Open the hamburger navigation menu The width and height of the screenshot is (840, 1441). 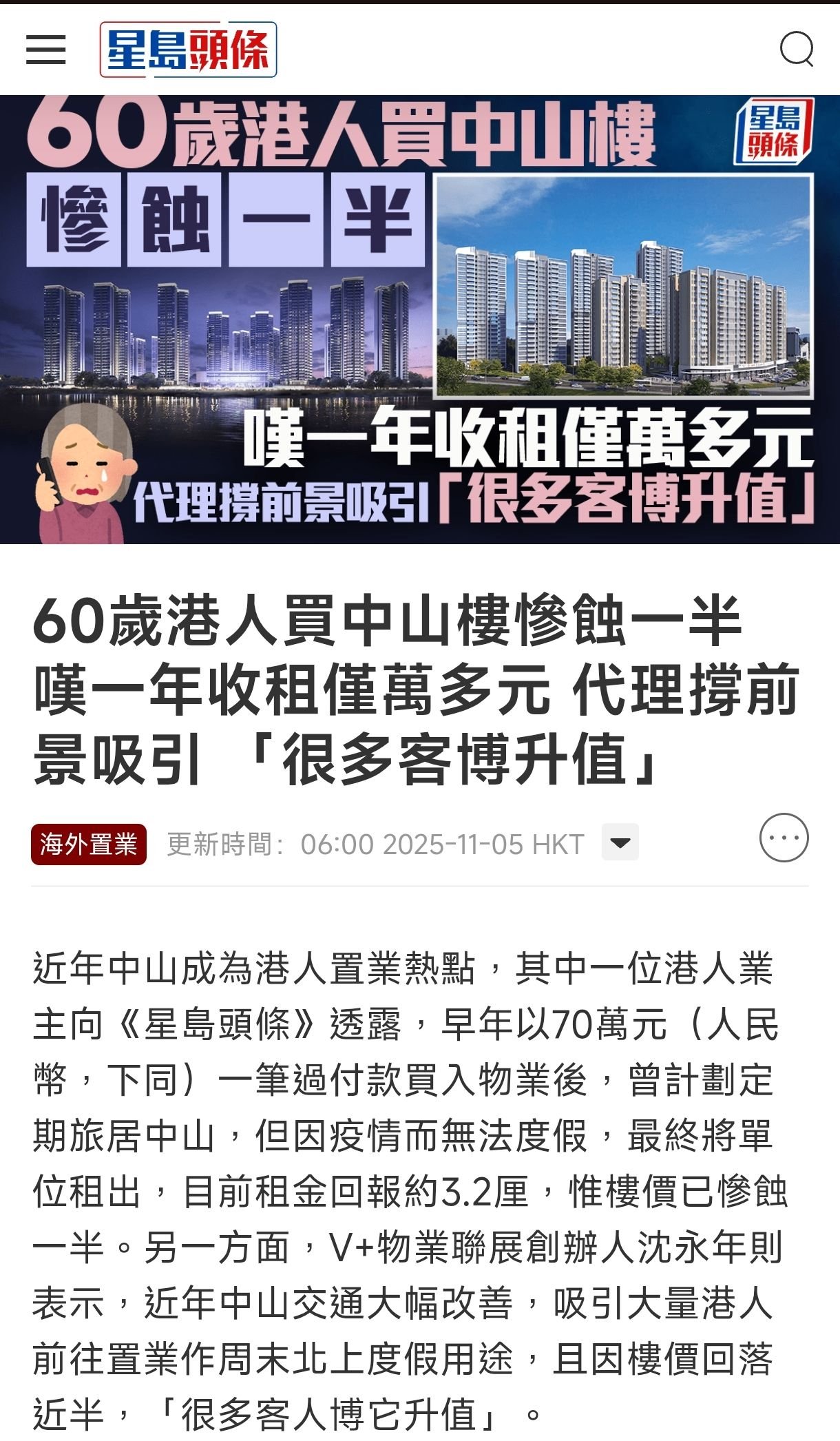[x=45, y=50]
